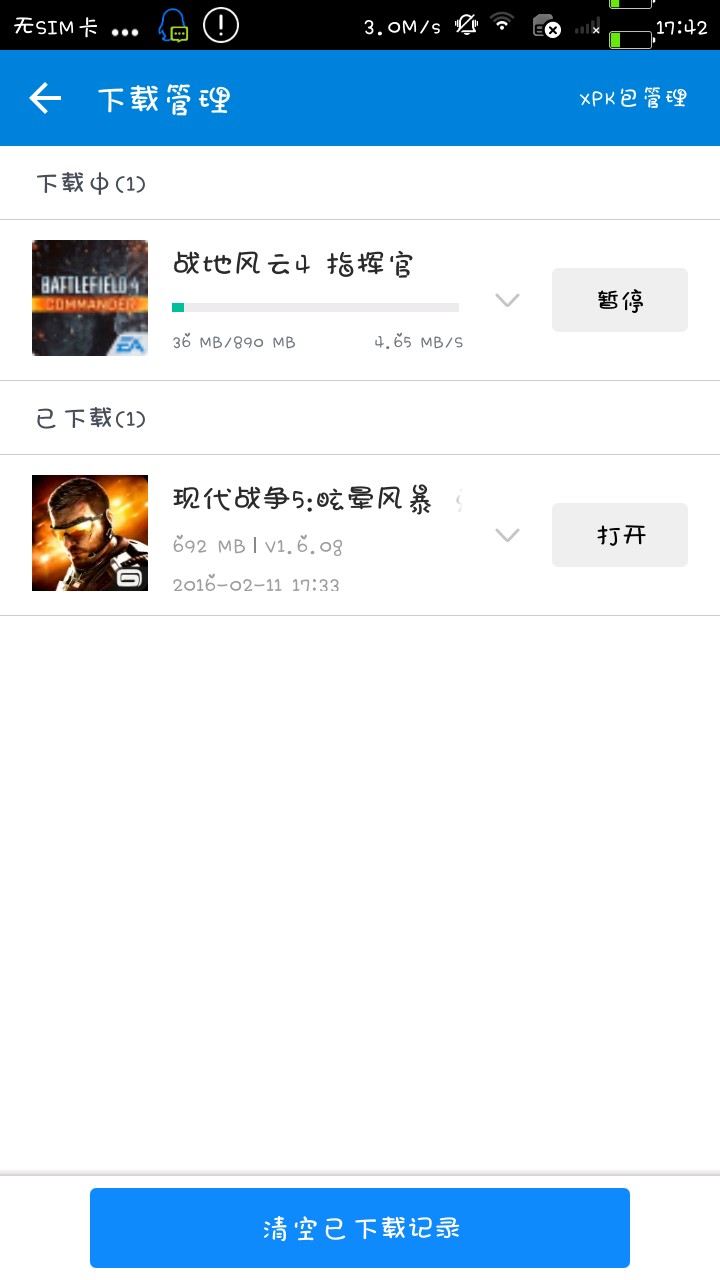720x1280 pixels.
Task: Open 现代战争5:眩晕风暴 with 打开 button
Action: [619, 535]
